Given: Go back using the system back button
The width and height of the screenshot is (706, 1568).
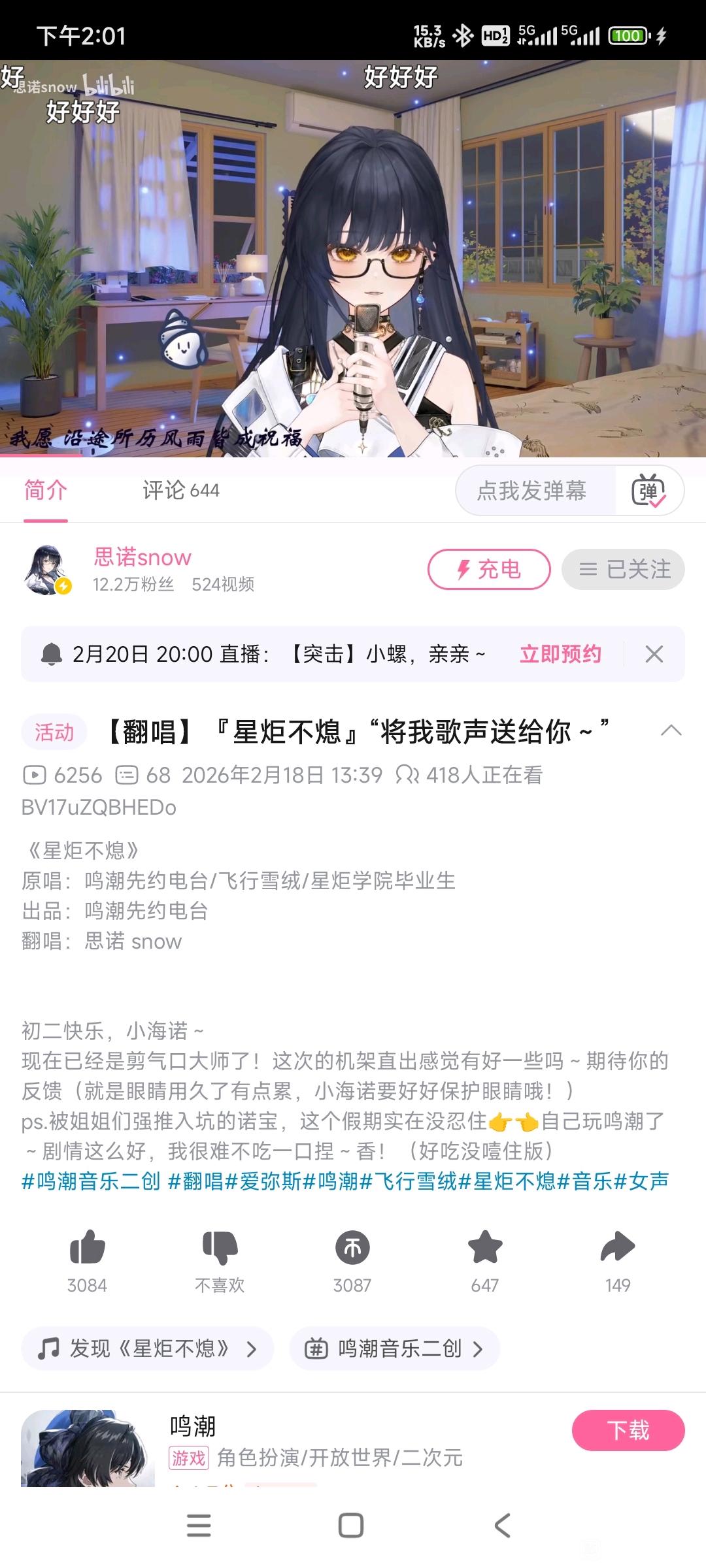Looking at the screenshot, I should pos(502,1526).
